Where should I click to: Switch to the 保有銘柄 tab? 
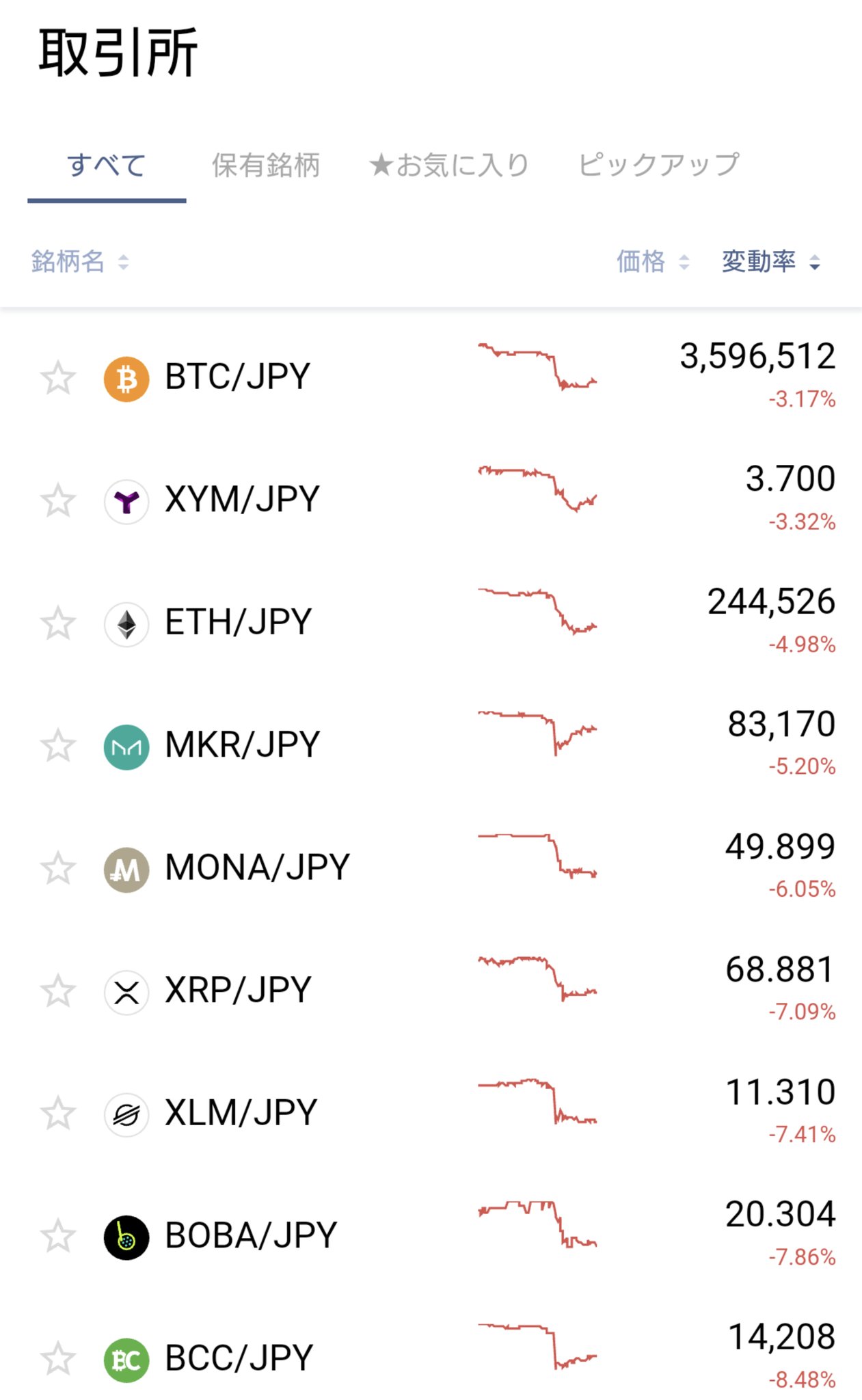tap(266, 165)
